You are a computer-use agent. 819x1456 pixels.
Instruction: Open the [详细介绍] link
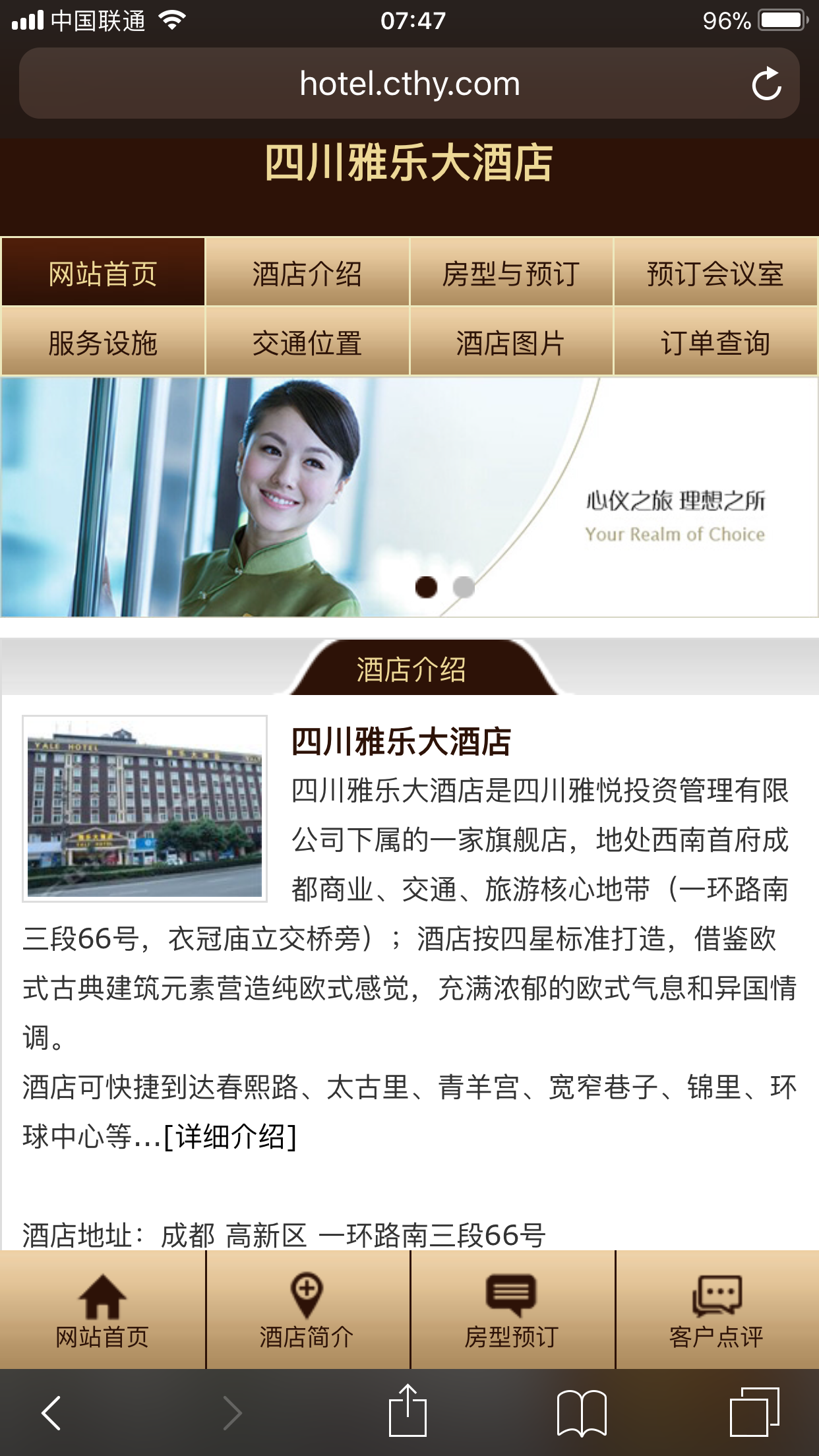230,1137
